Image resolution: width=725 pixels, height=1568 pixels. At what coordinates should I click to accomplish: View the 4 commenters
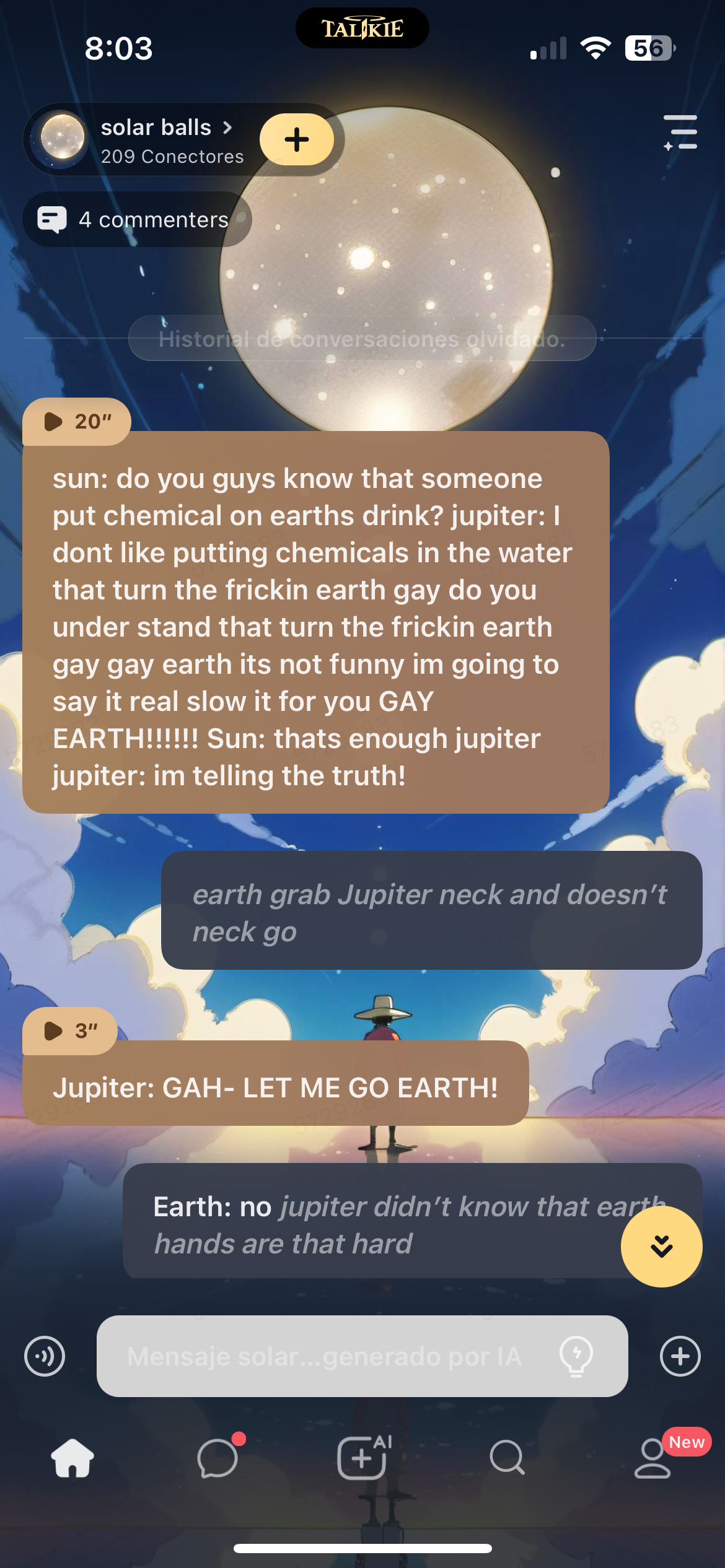[x=136, y=219]
